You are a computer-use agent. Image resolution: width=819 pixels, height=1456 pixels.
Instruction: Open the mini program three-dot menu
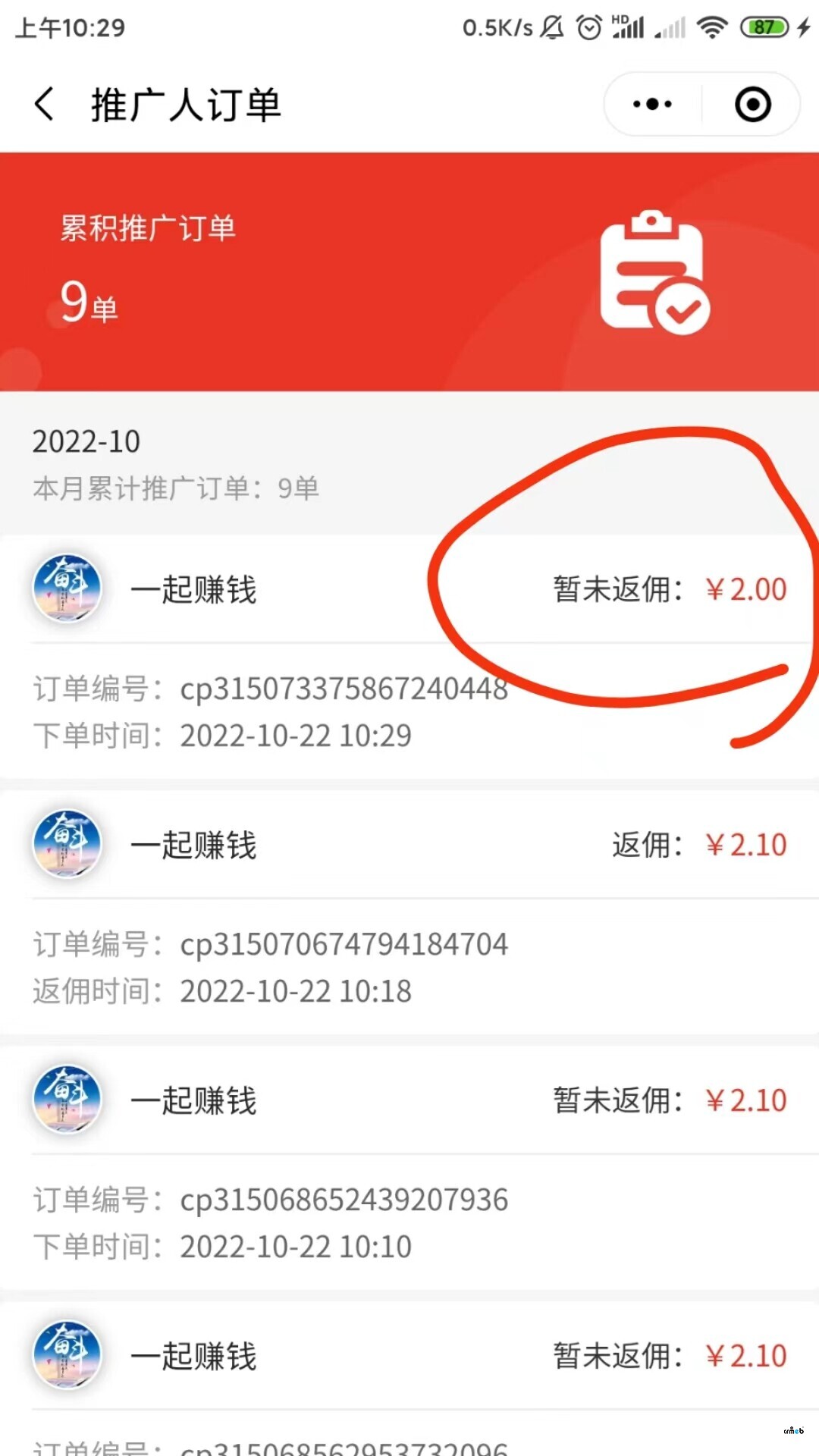click(x=652, y=104)
